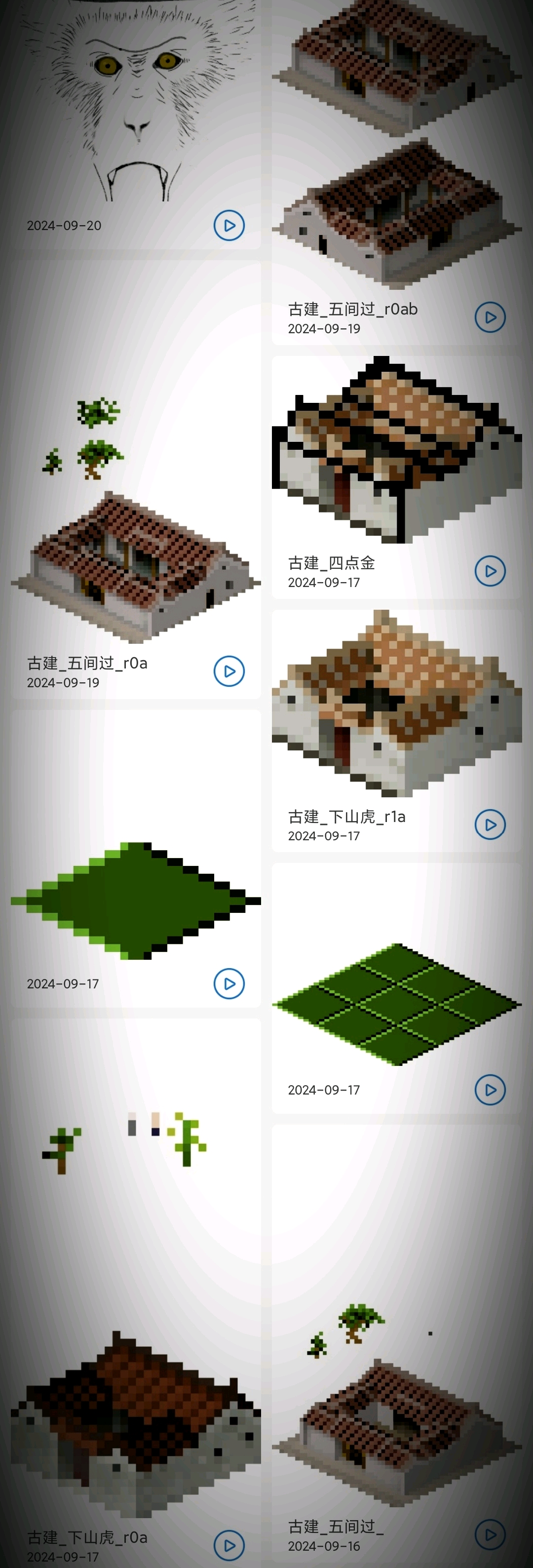
Task: Play the plain green diamond tile replay
Action: [229, 983]
